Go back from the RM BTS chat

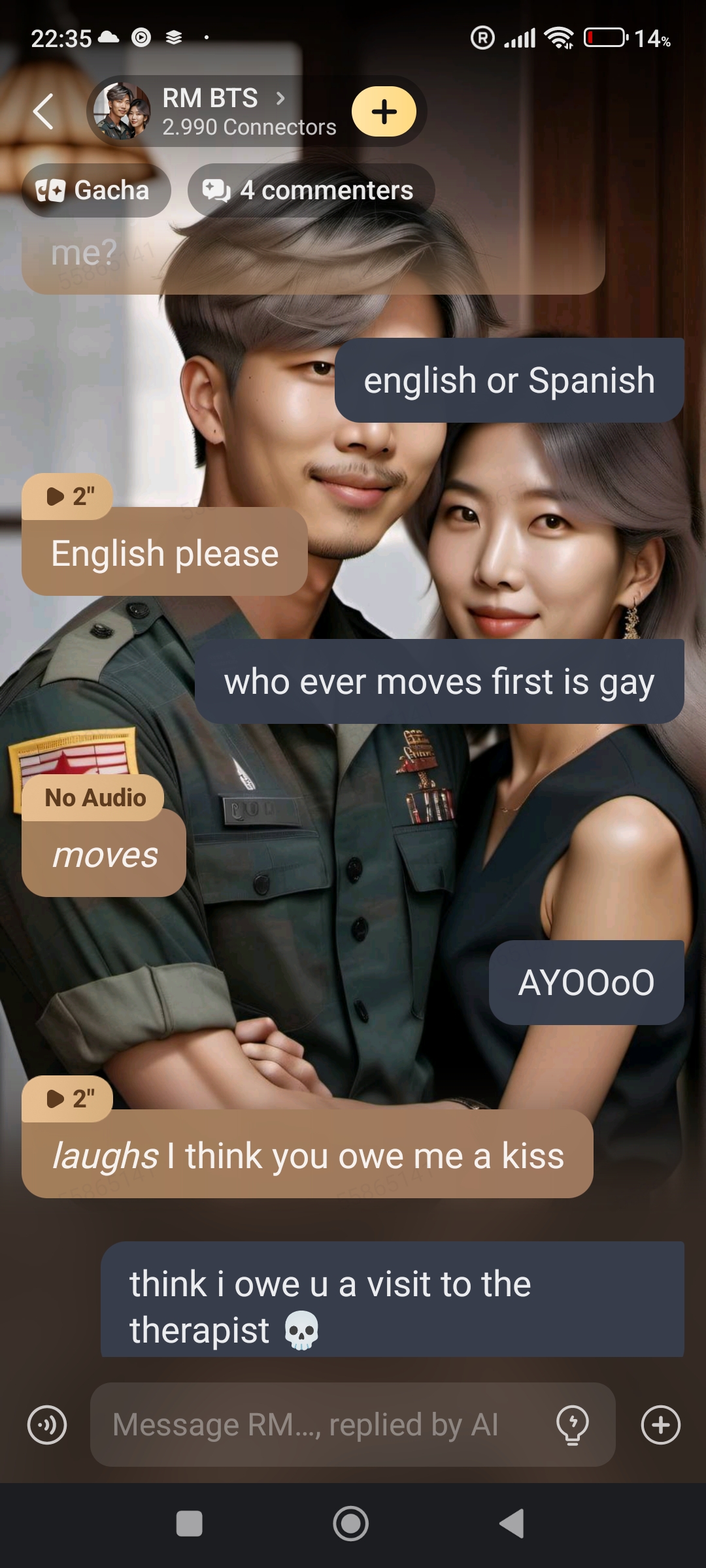click(43, 112)
